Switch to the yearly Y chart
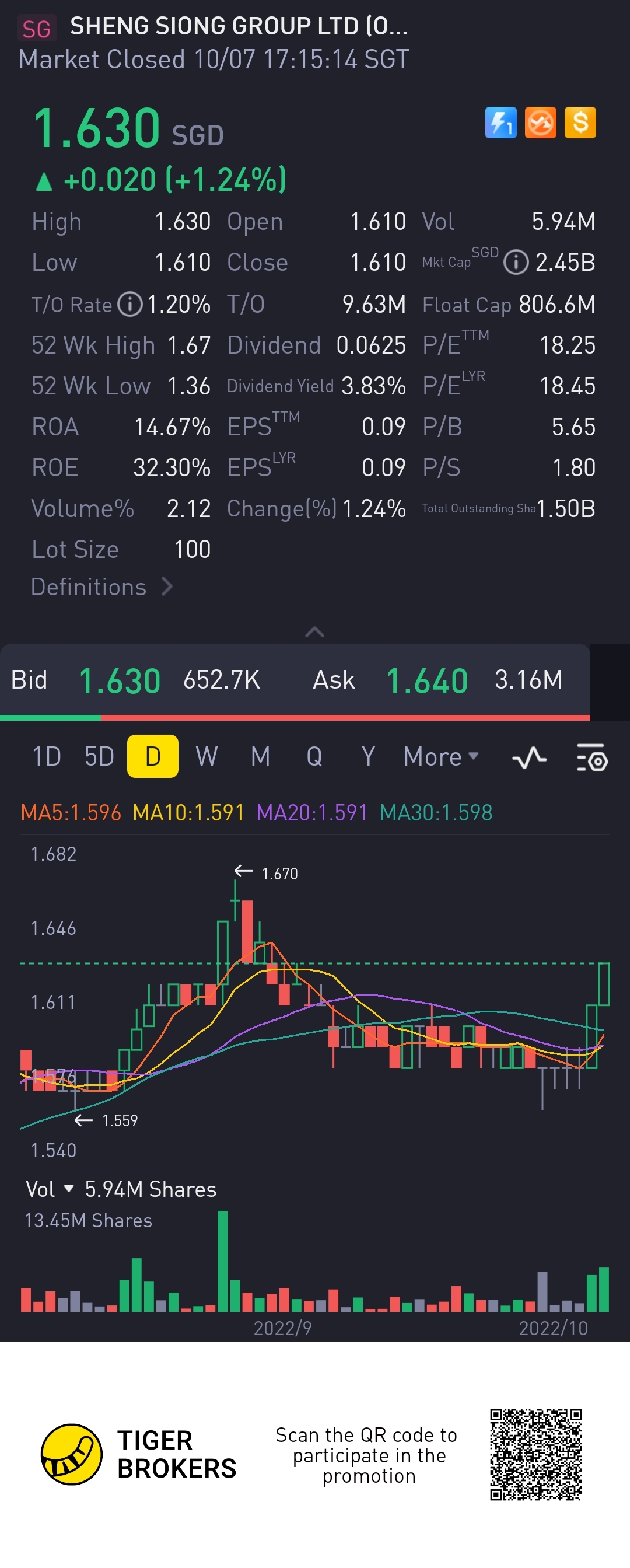Image resolution: width=630 pixels, height=1568 pixels. [x=367, y=757]
